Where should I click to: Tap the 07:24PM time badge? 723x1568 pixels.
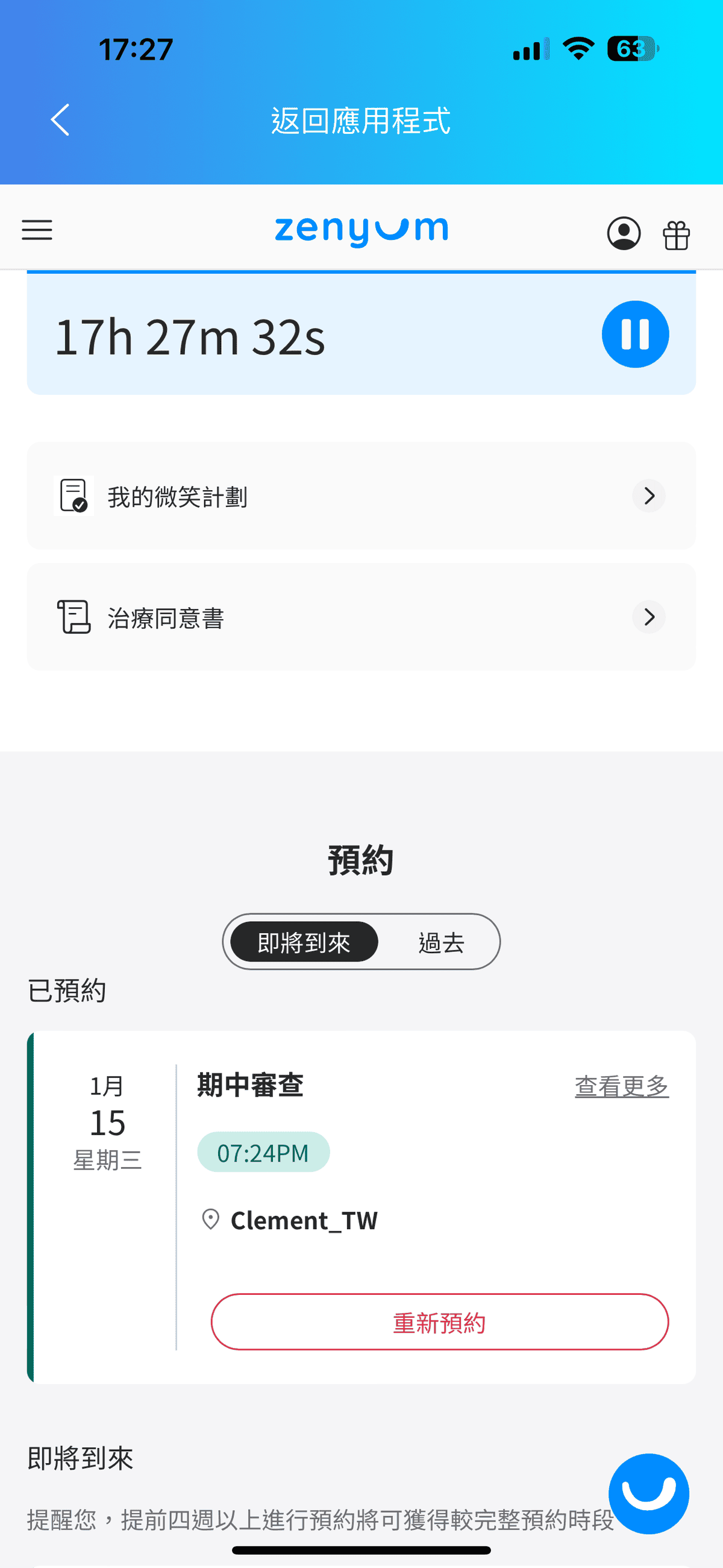(x=263, y=1151)
